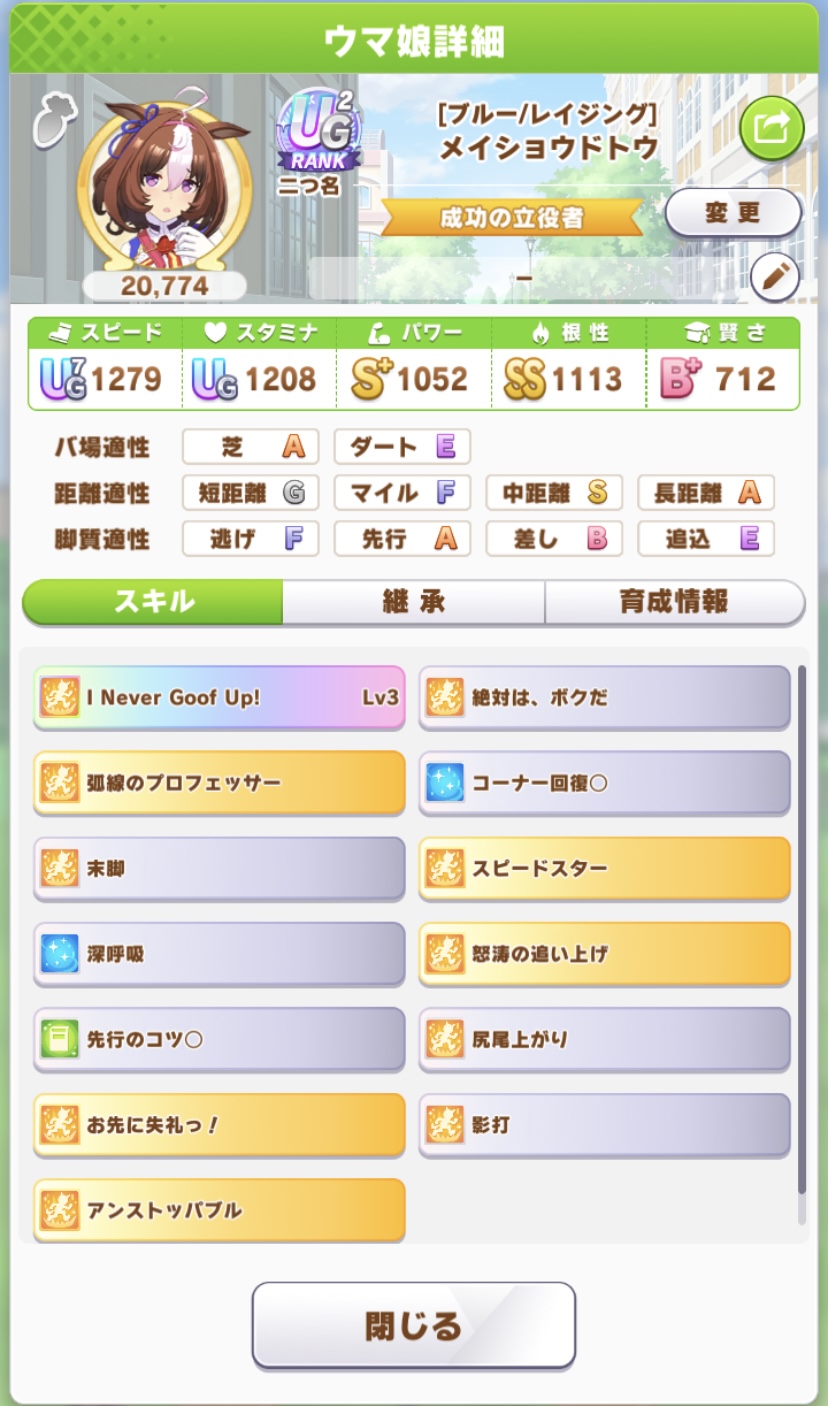Image resolution: width=828 pixels, height=1406 pixels.
Task: View the 先行のコツ○ skill
Action: click(219, 1040)
